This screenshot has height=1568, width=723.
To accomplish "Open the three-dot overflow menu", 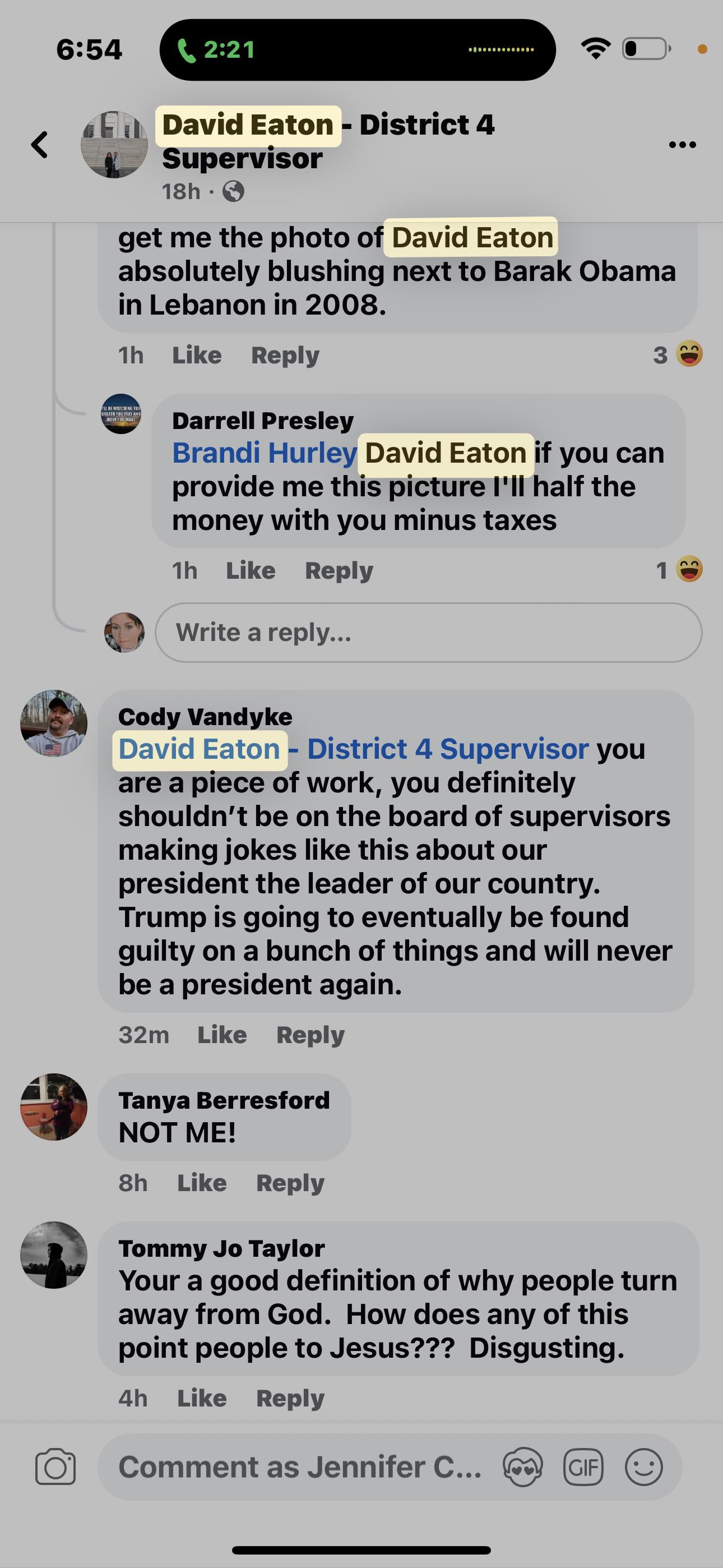I will (682, 145).
